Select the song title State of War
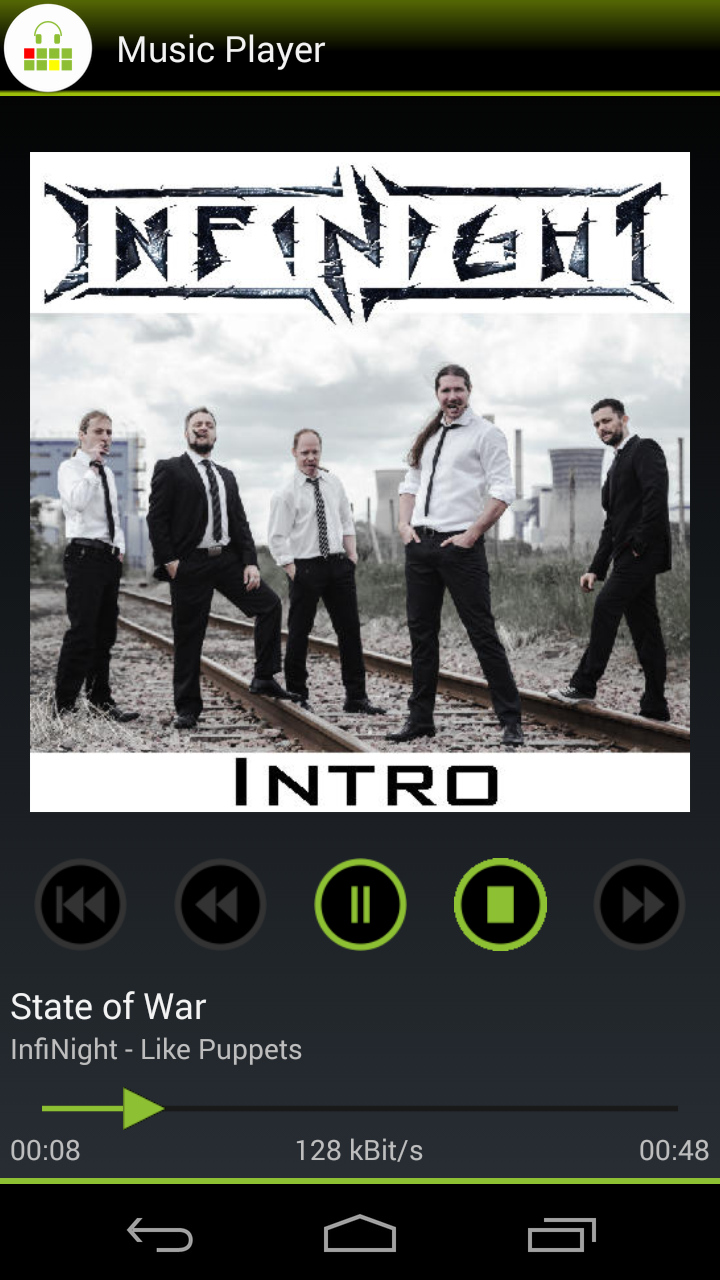The height and width of the screenshot is (1280, 720). tap(107, 1007)
